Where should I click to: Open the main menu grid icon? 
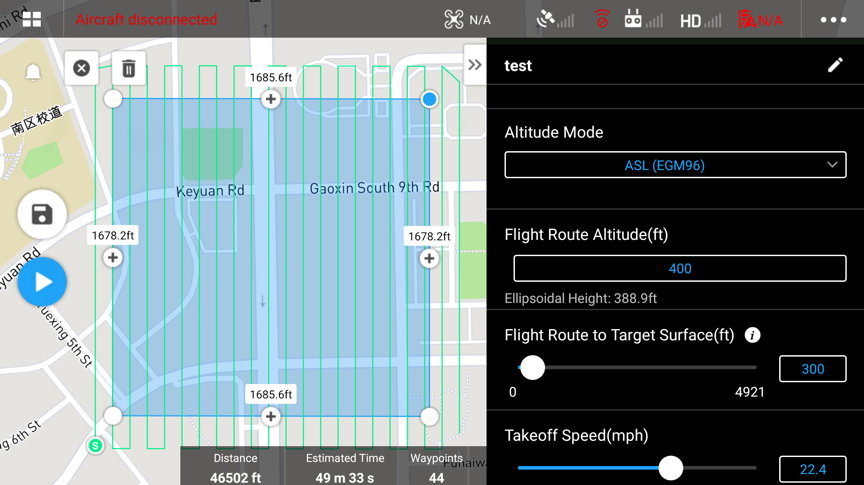coord(32,19)
